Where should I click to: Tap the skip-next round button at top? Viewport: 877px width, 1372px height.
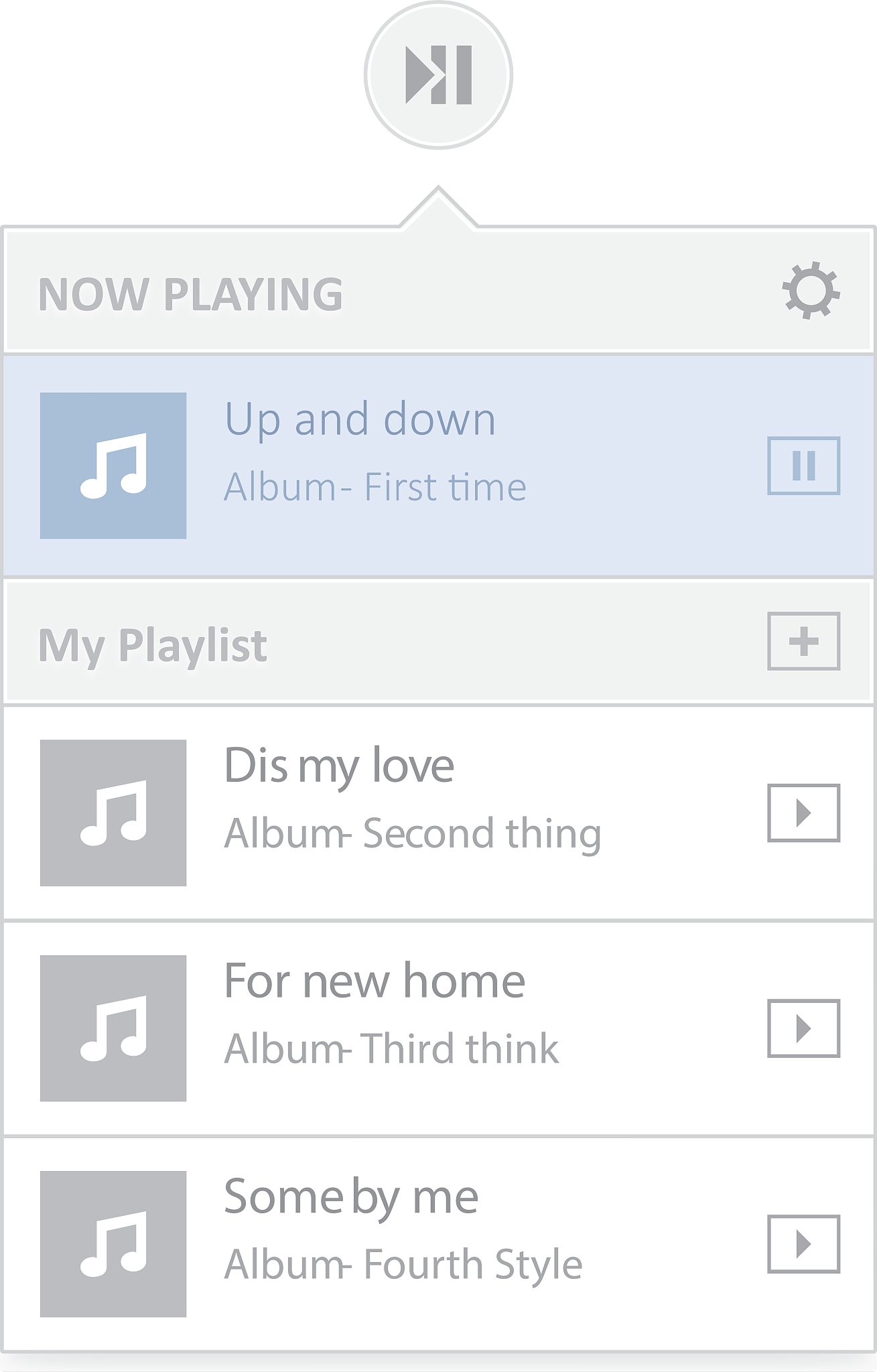pos(438,75)
